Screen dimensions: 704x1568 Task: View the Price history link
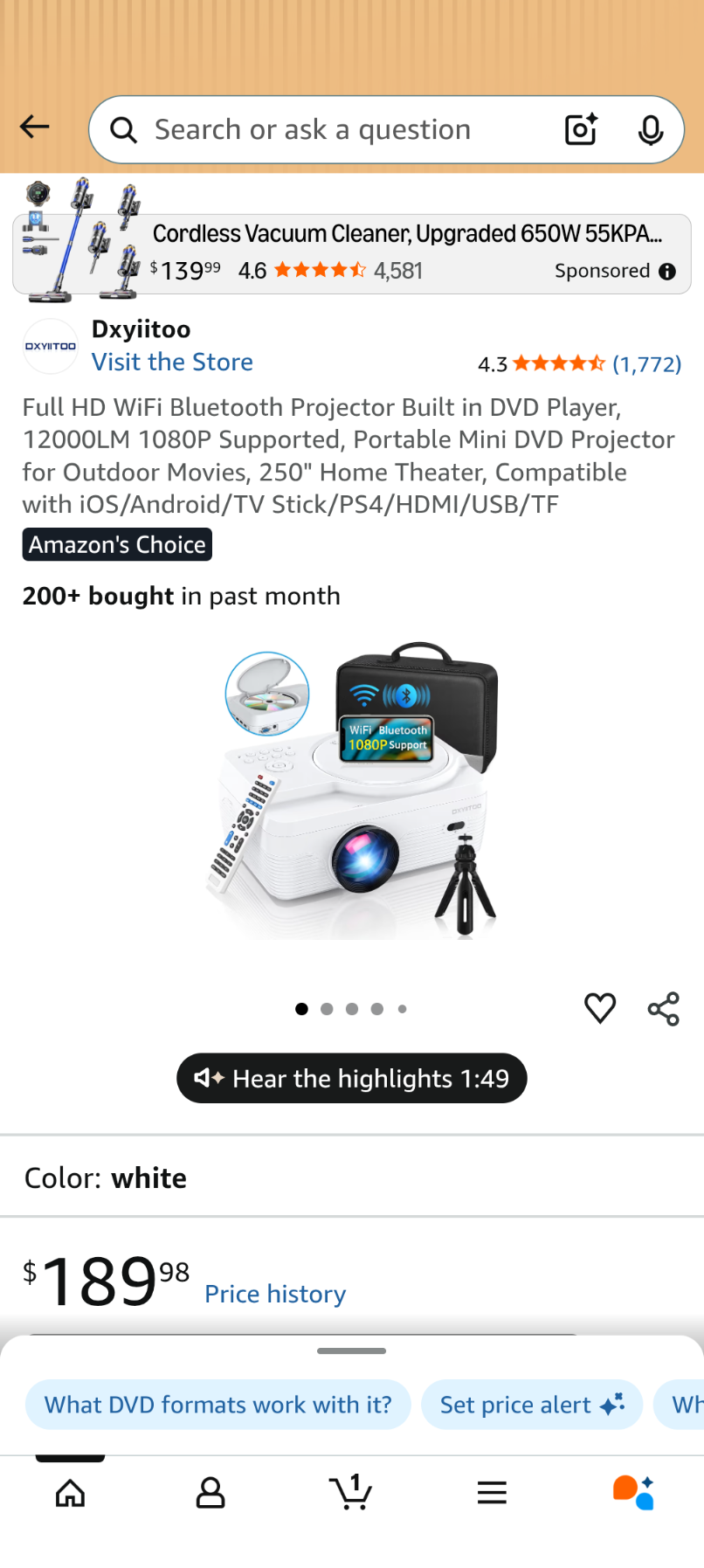275,1294
